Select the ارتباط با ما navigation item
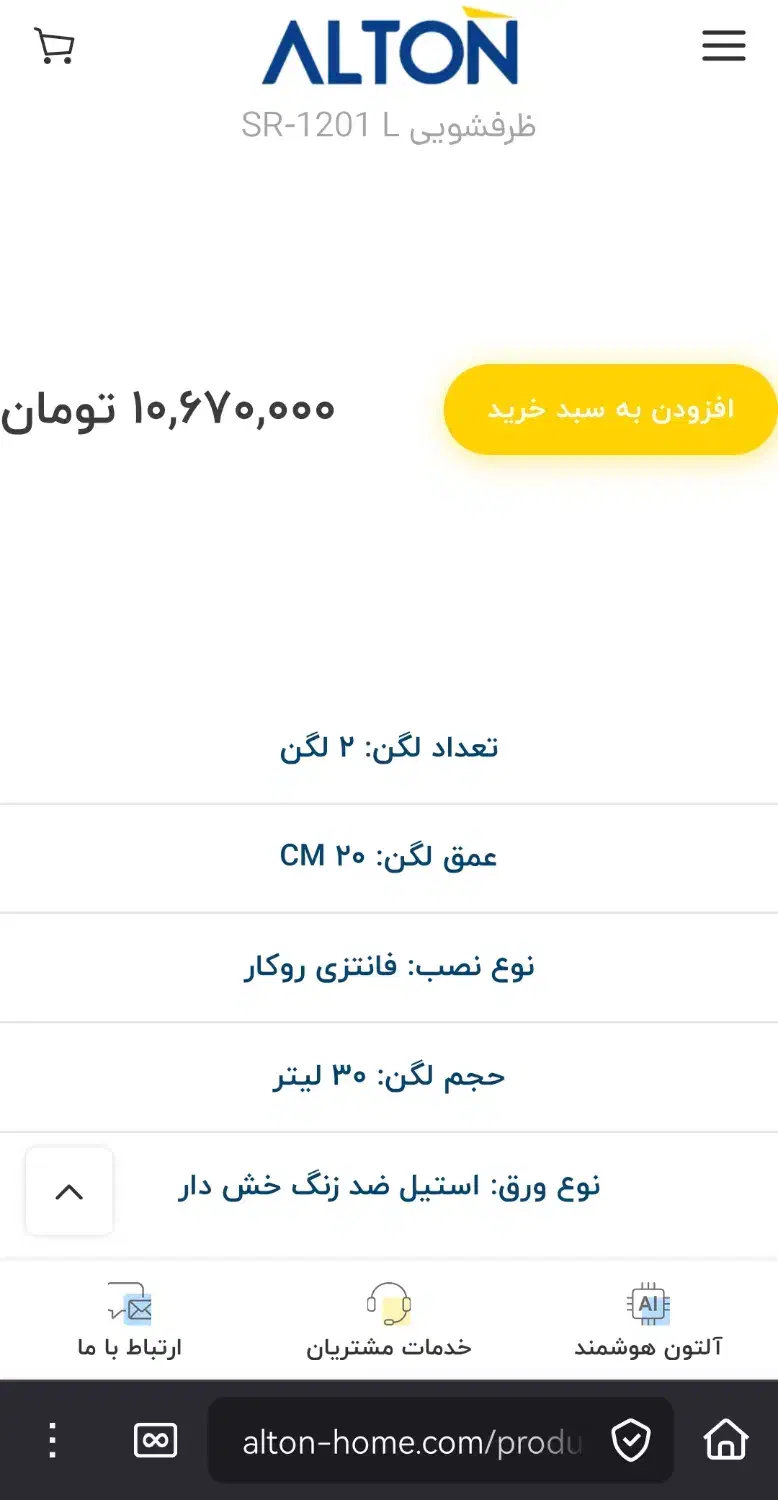This screenshot has height=1500, width=778. [128, 1348]
